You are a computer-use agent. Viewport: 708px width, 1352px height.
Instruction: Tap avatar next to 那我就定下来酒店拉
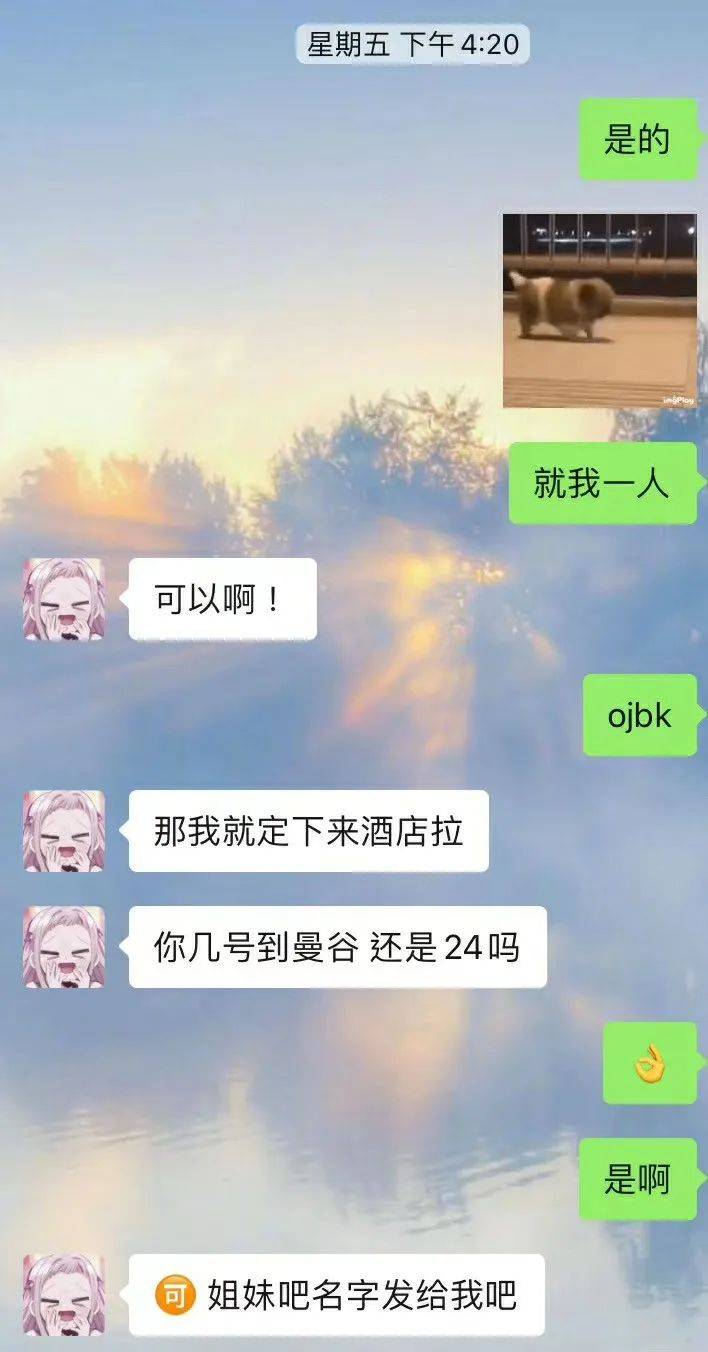click(x=64, y=831)
